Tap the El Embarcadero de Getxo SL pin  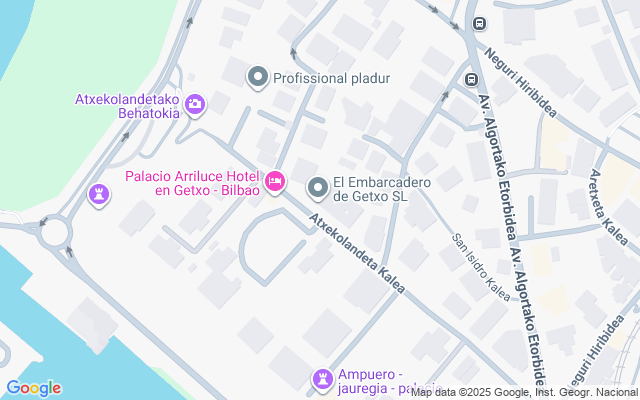(318, 187)
